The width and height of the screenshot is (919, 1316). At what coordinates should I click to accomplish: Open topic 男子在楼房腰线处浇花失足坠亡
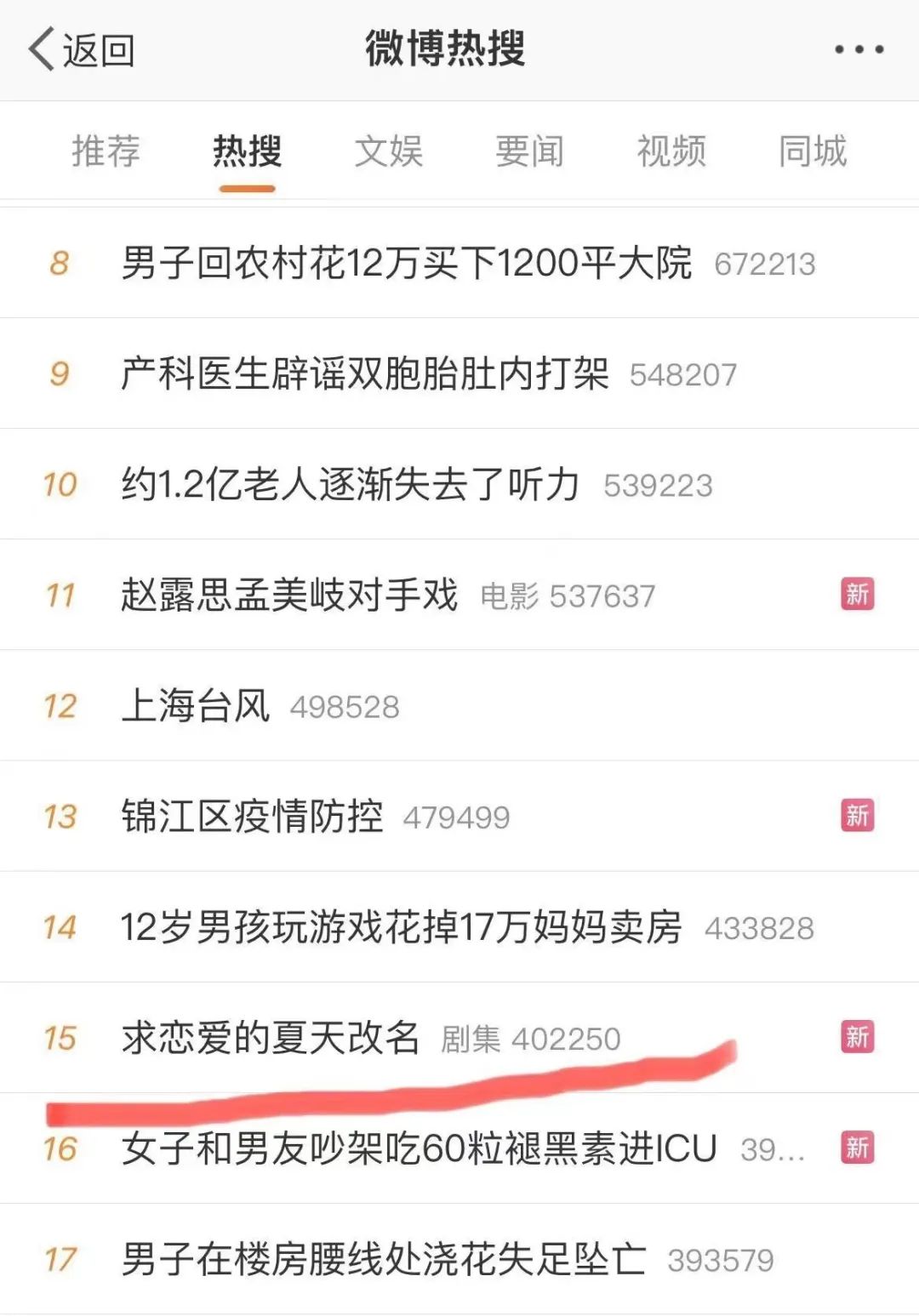coord(383,1258)
